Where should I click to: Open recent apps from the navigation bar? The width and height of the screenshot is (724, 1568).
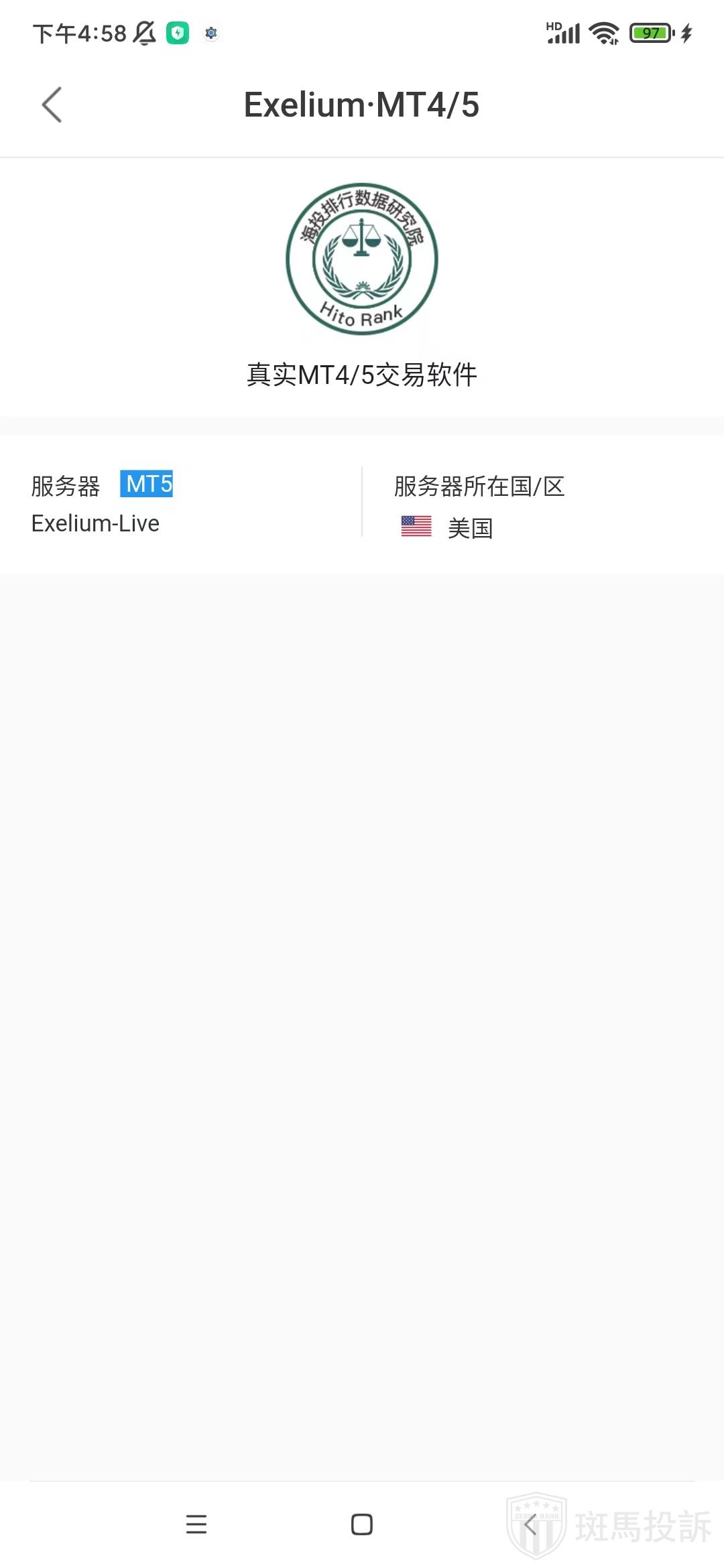[x=196, y=1524]
